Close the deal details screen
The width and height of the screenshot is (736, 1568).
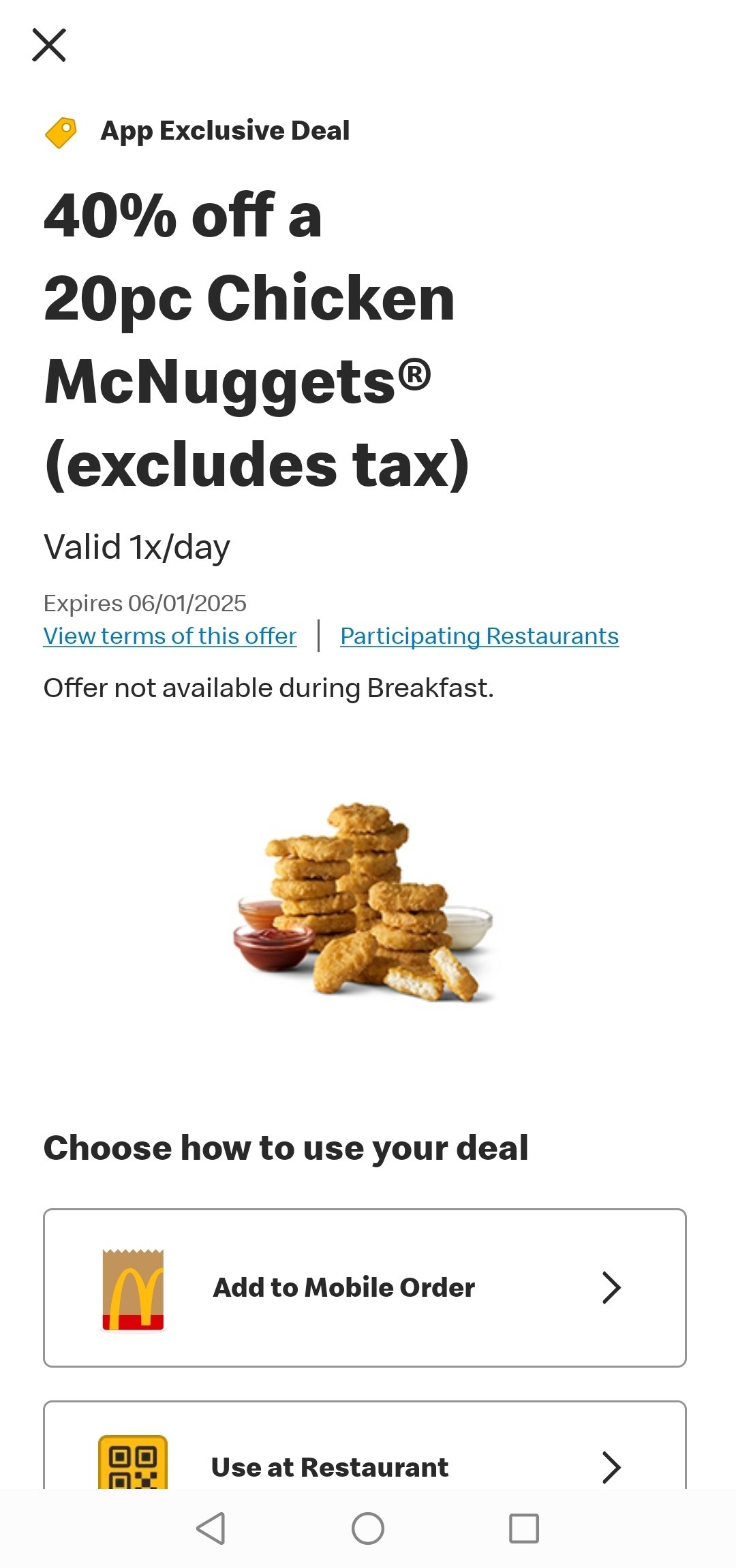[49, 45]
